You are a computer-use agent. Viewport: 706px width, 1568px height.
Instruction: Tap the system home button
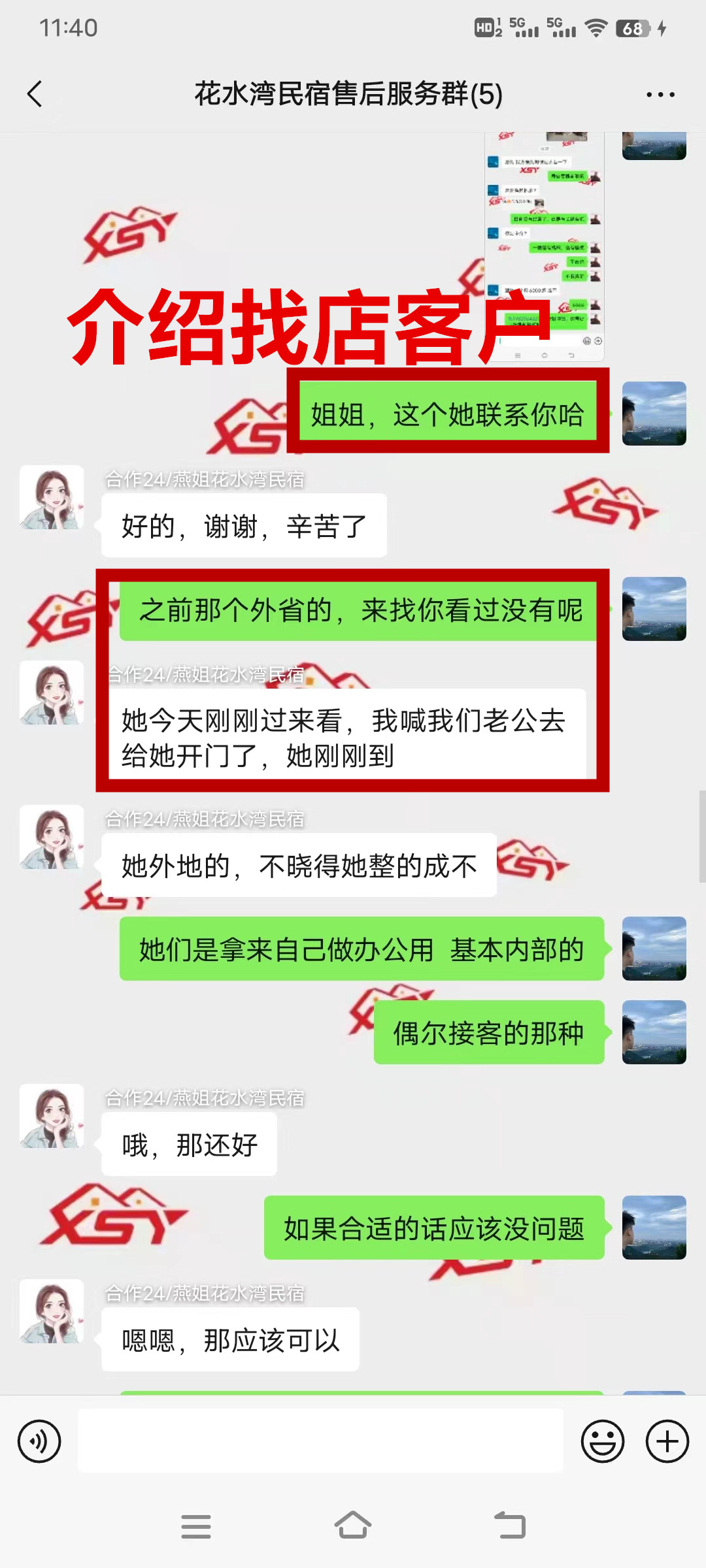[353, 1526]
